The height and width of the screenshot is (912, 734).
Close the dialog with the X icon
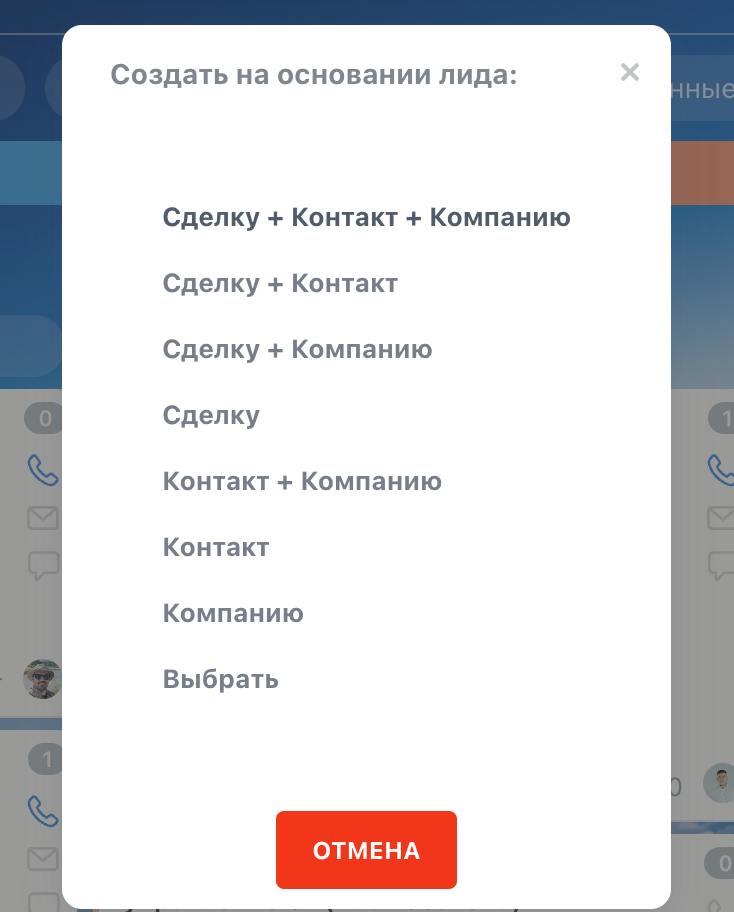pos(629,72)
